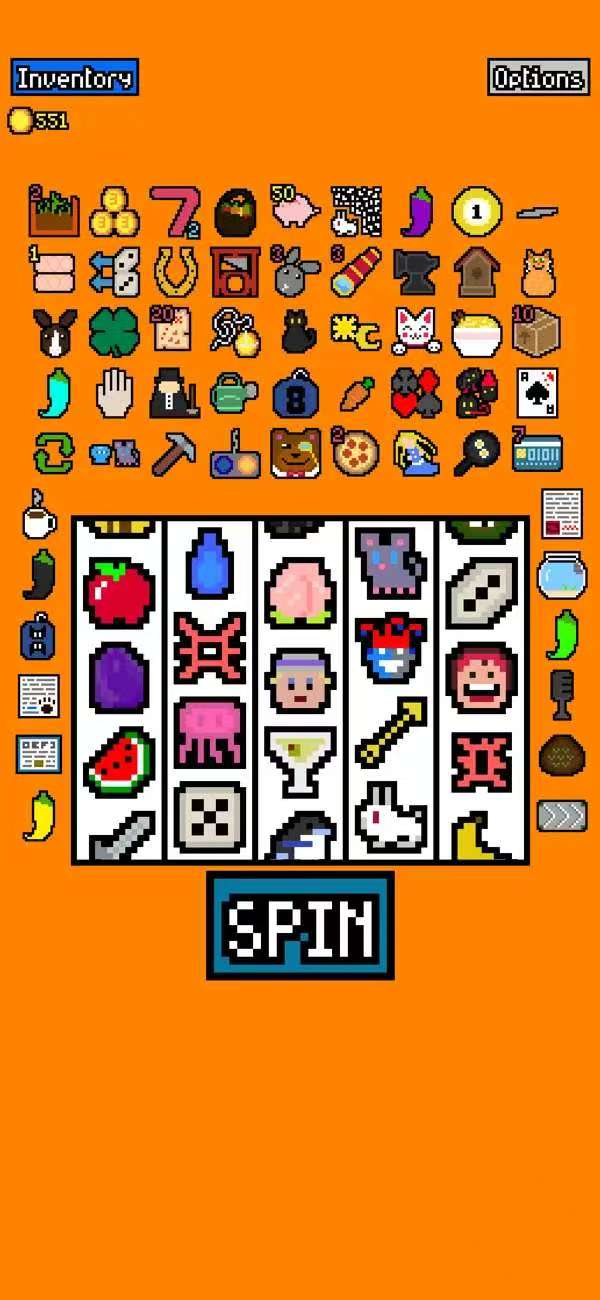Select the pizza item
Viewport: 600px width, 1300px height.
coord(355,455)
